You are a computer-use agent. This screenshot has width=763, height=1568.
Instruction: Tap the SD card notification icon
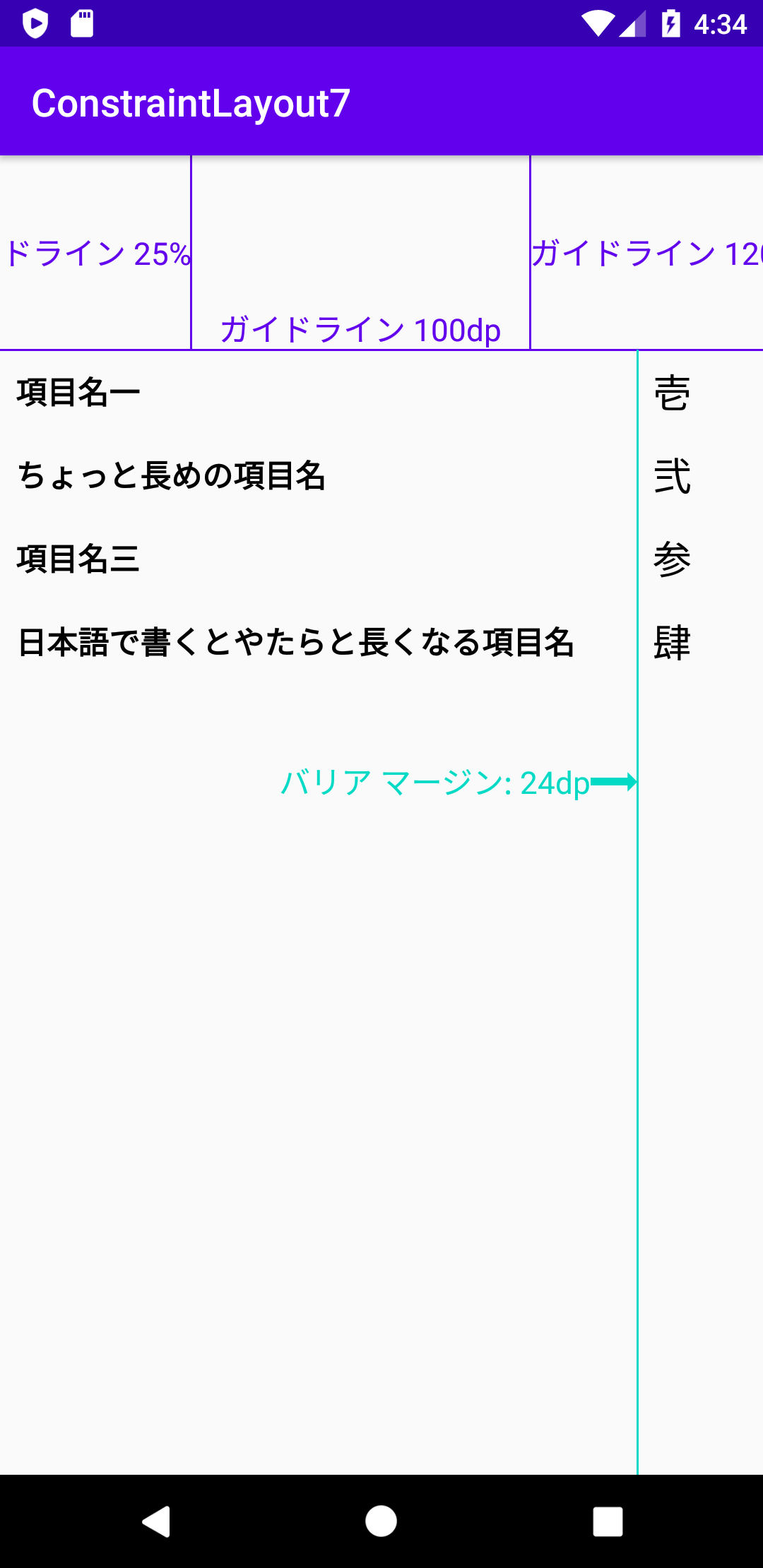click(81, 23)
